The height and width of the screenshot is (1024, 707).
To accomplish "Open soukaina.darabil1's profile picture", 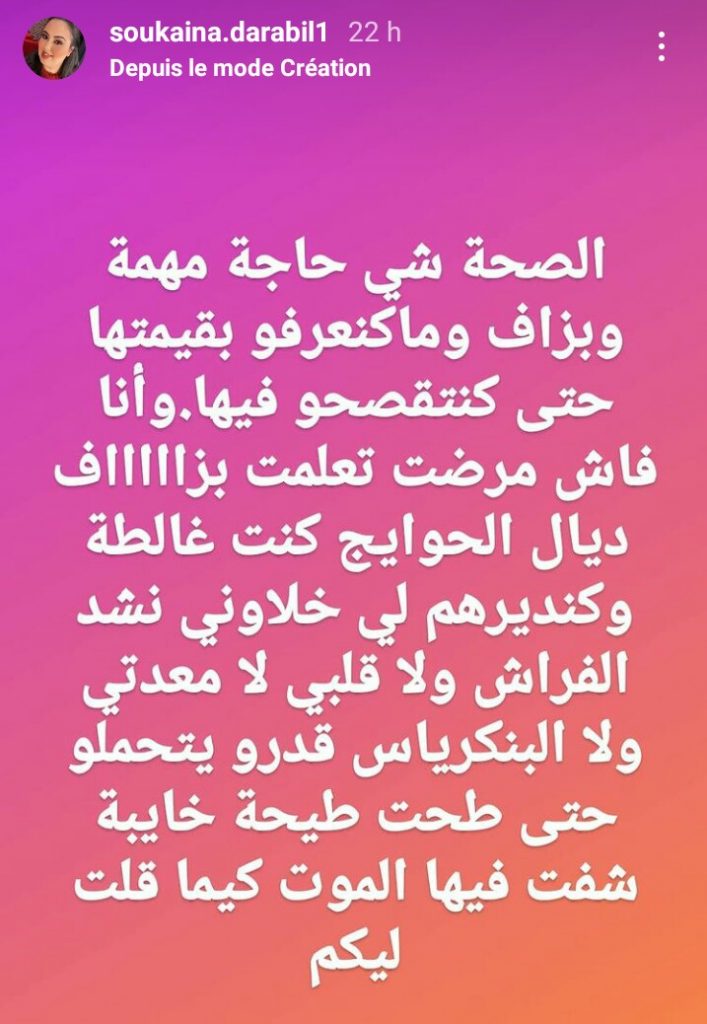I will coord(54,48).
